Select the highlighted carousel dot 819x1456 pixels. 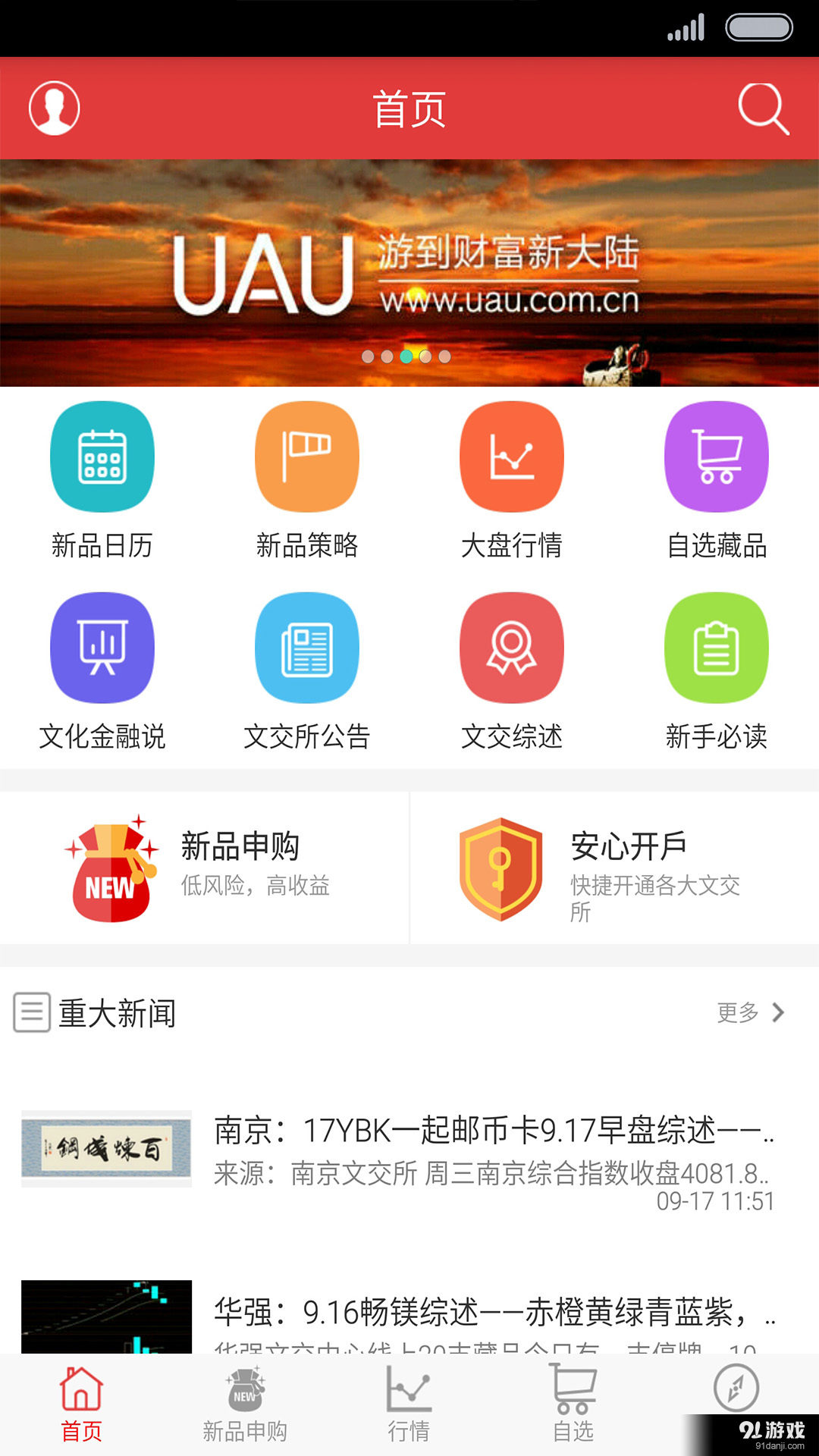click(x=407, y=355)
